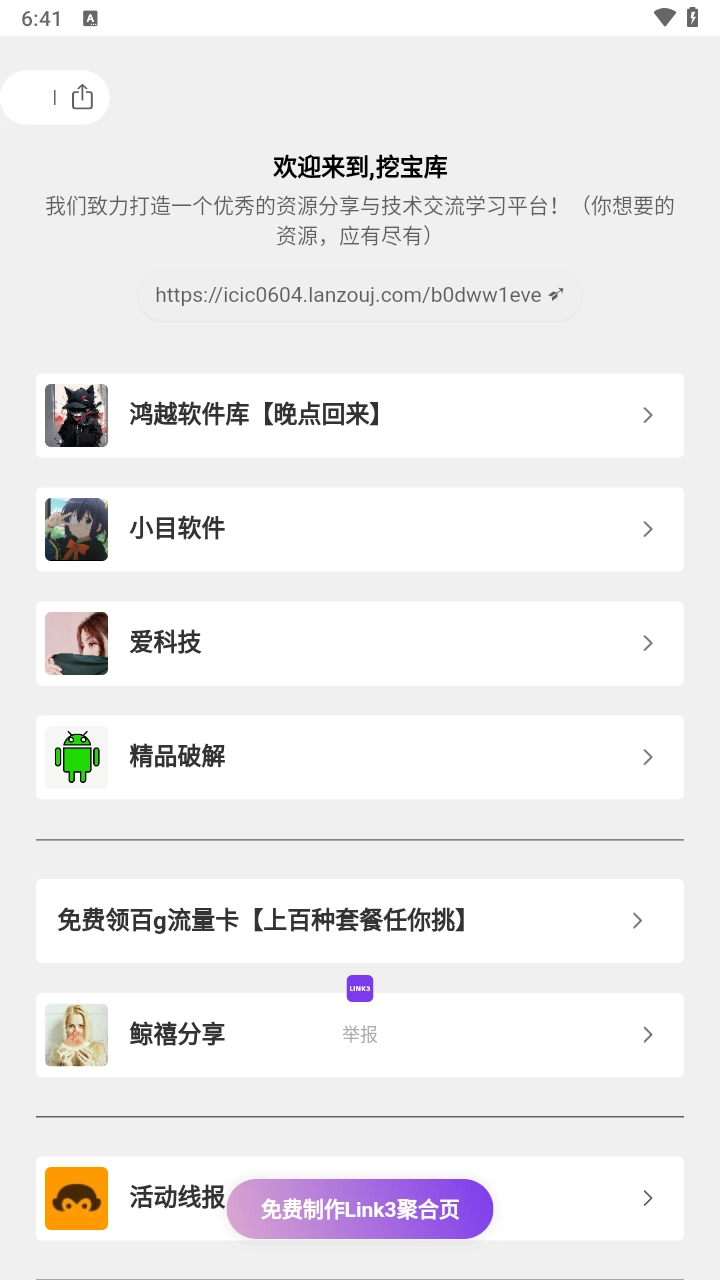This screenshot has width=720, height=1280.
Task: Open the 鲸禧分享 entry
Action: point(200,1035)
